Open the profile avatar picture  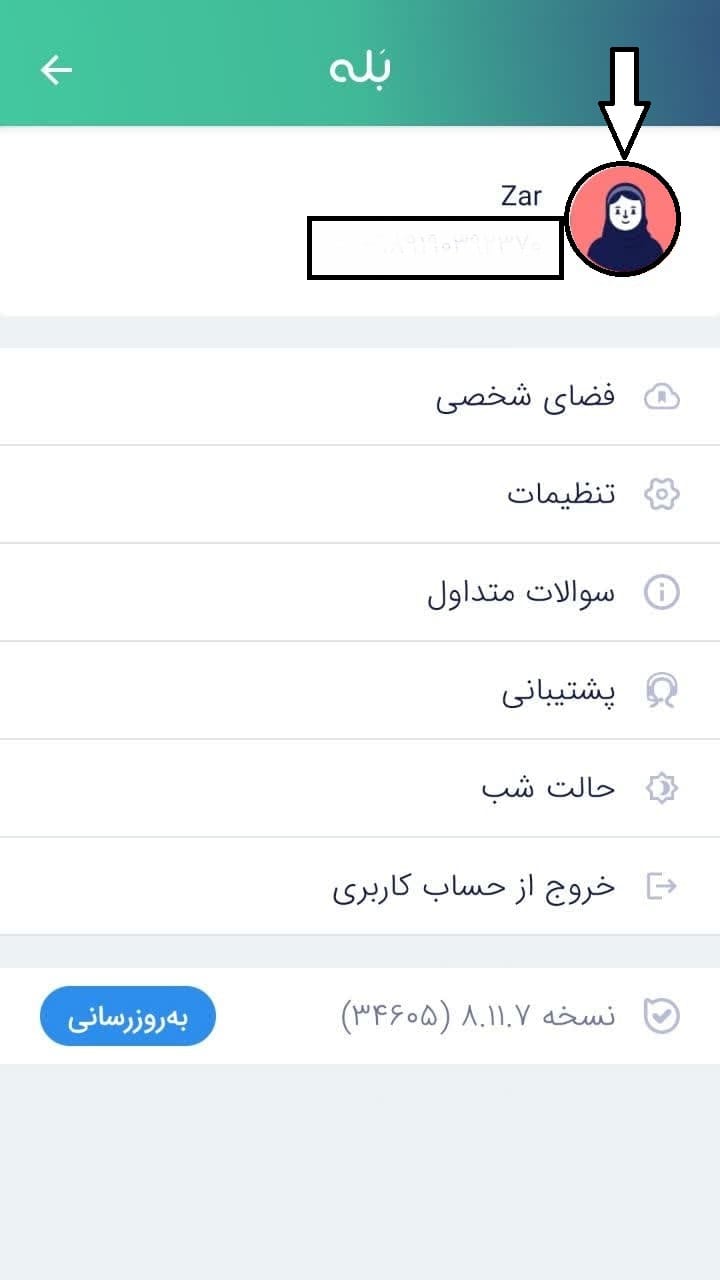point(623,217)
